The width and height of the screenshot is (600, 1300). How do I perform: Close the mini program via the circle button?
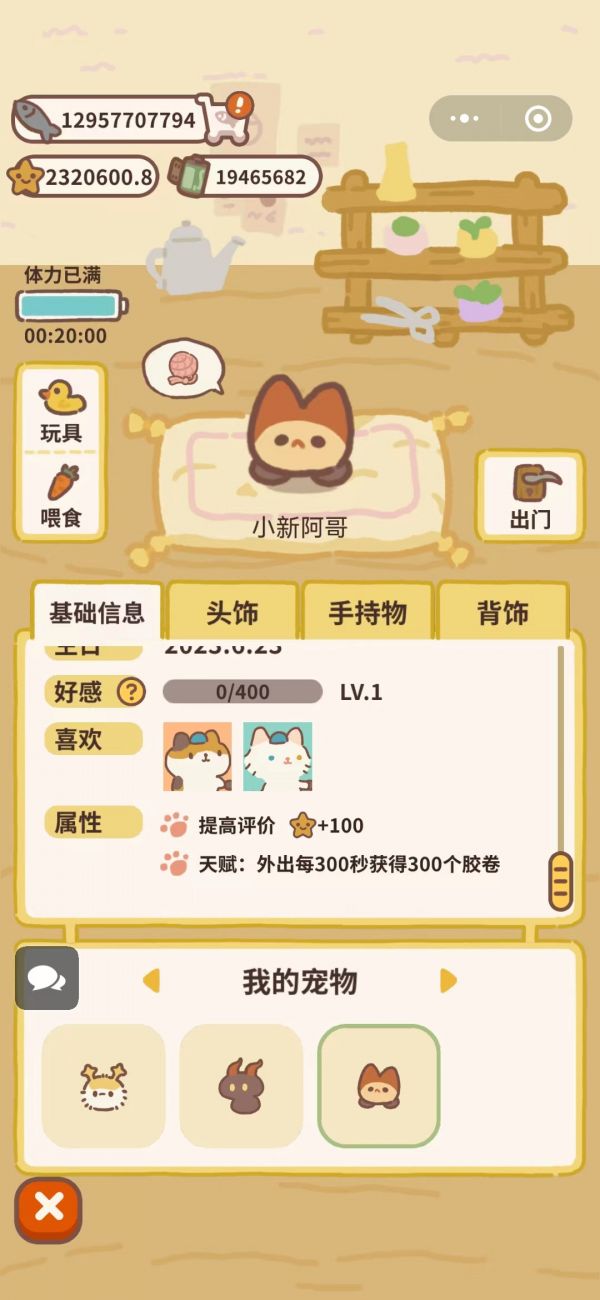tap(538, 119)
